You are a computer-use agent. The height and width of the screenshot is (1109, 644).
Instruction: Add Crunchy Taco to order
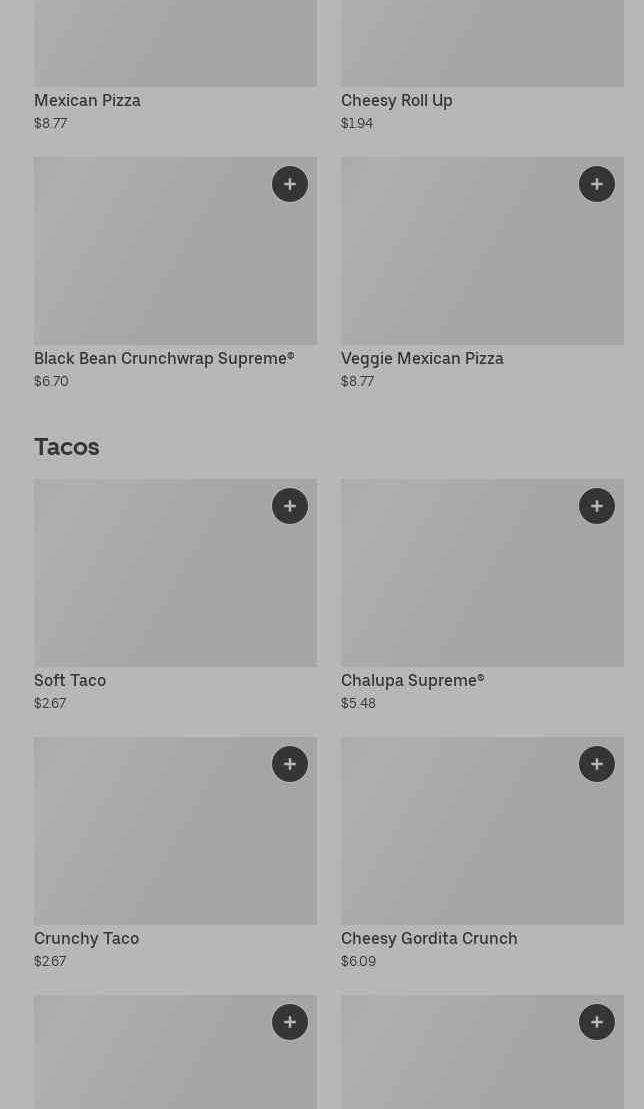coord(290,764)
